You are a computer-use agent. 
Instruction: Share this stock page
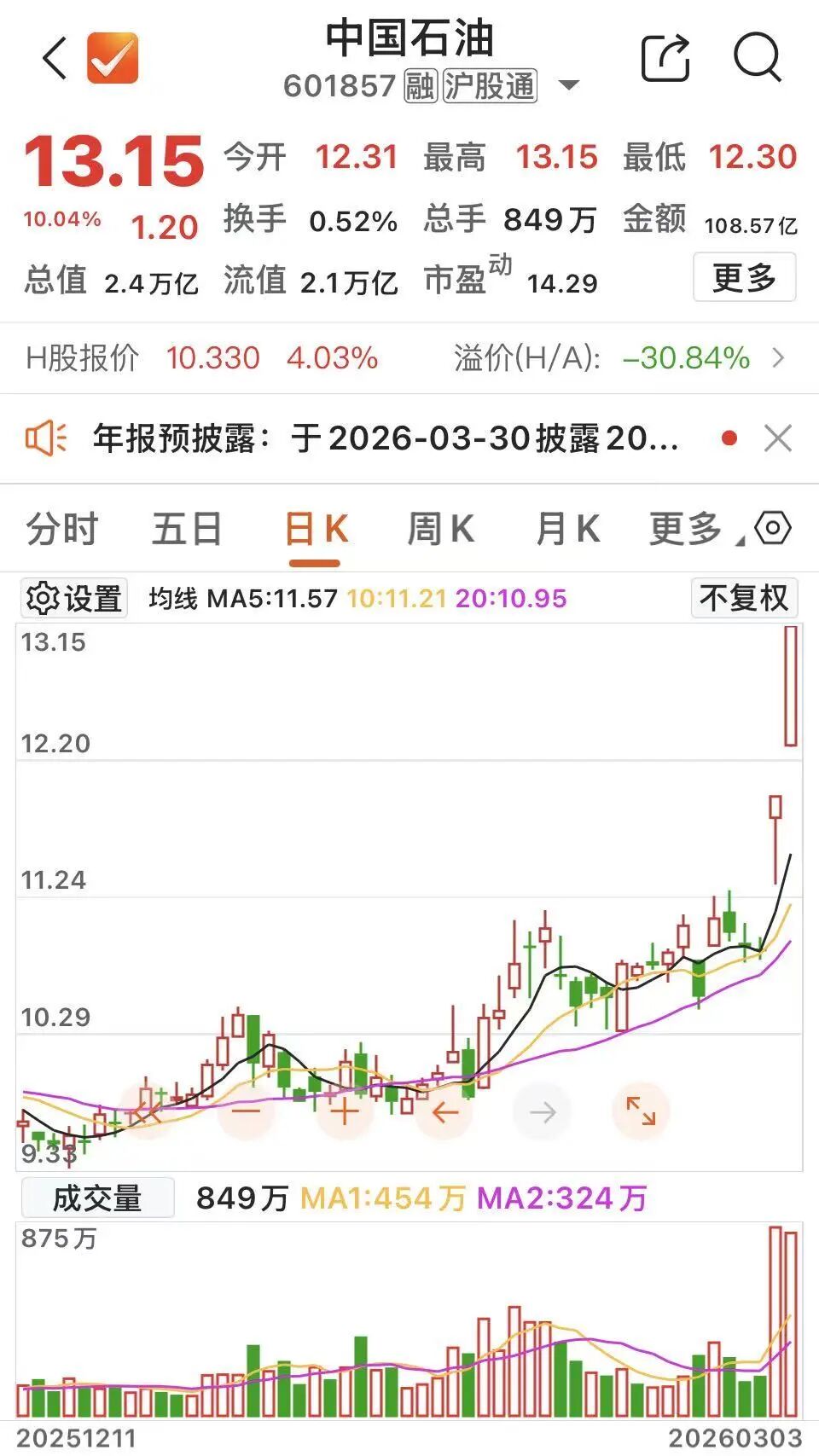pyautogui.click(x=665, y=58)
